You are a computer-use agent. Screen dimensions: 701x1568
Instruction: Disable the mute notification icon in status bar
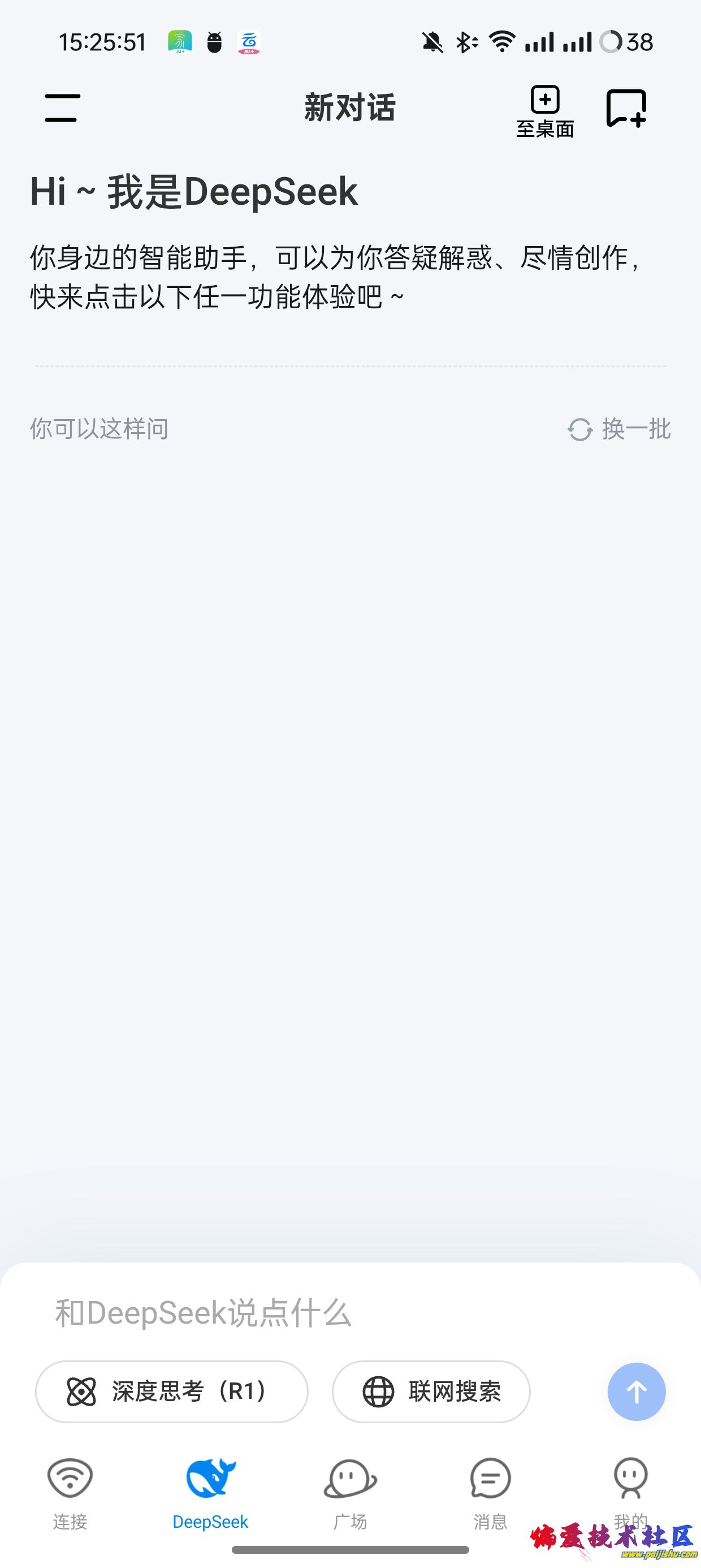pyautogui.click(x=432, y=41)
